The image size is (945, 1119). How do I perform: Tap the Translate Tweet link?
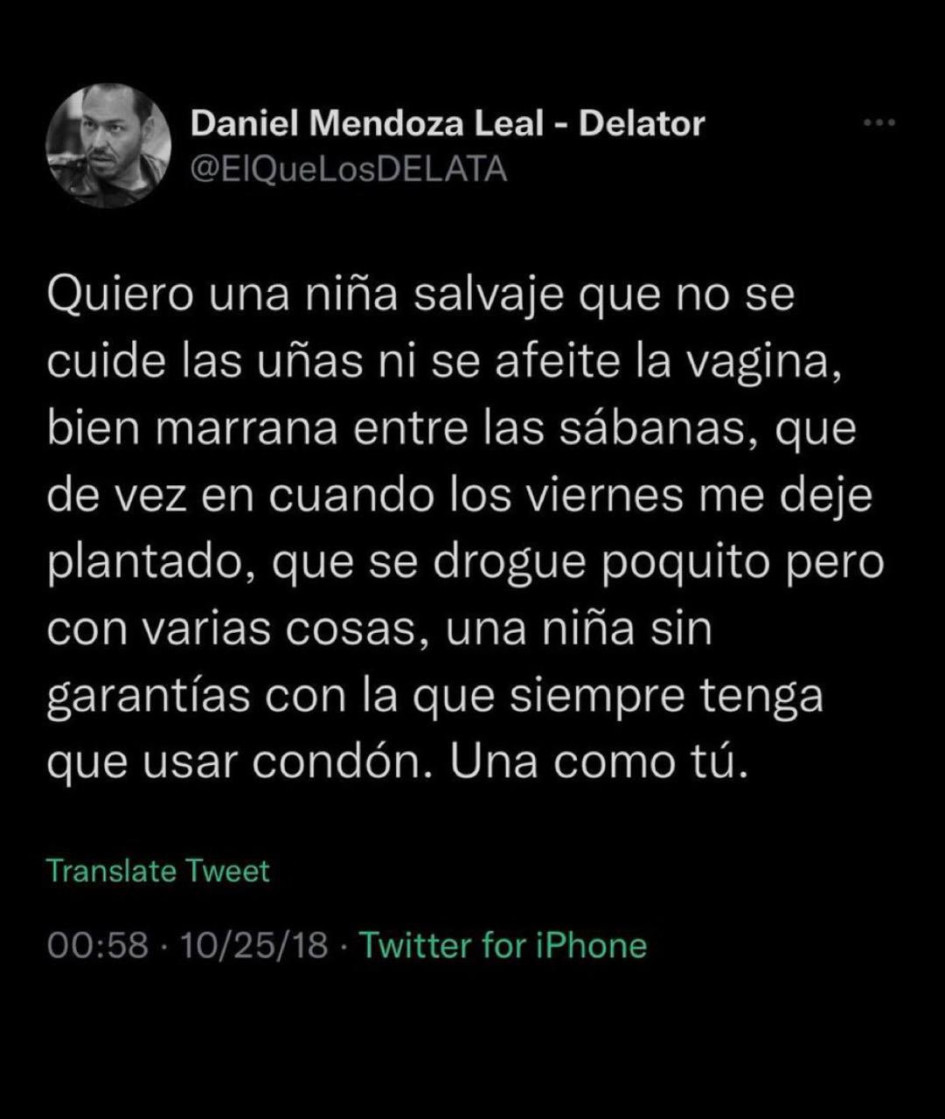(159, 871)
